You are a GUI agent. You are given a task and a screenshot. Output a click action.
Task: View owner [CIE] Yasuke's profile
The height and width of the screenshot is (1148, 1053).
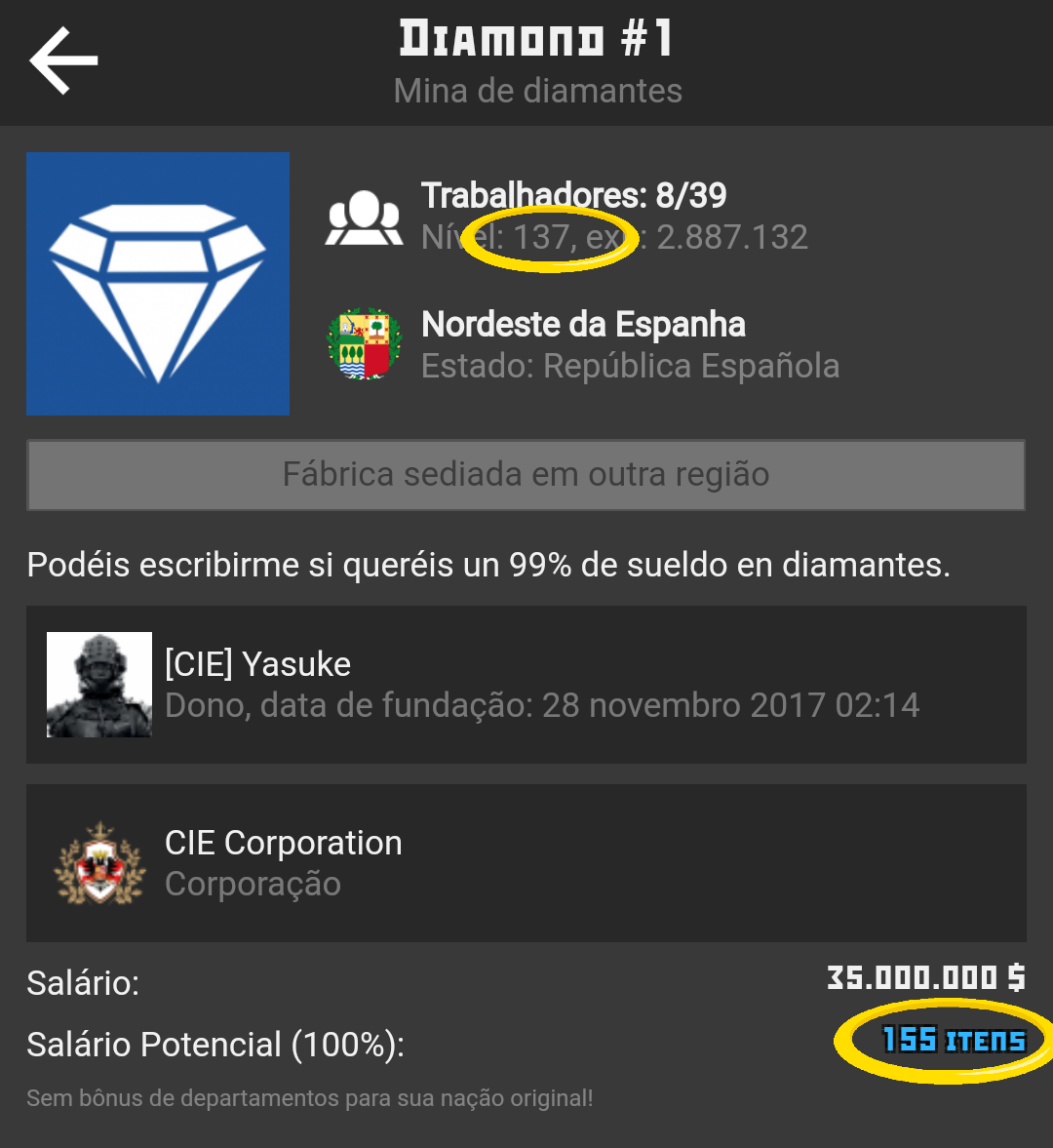pyautogui.click(x=526, y=685)
